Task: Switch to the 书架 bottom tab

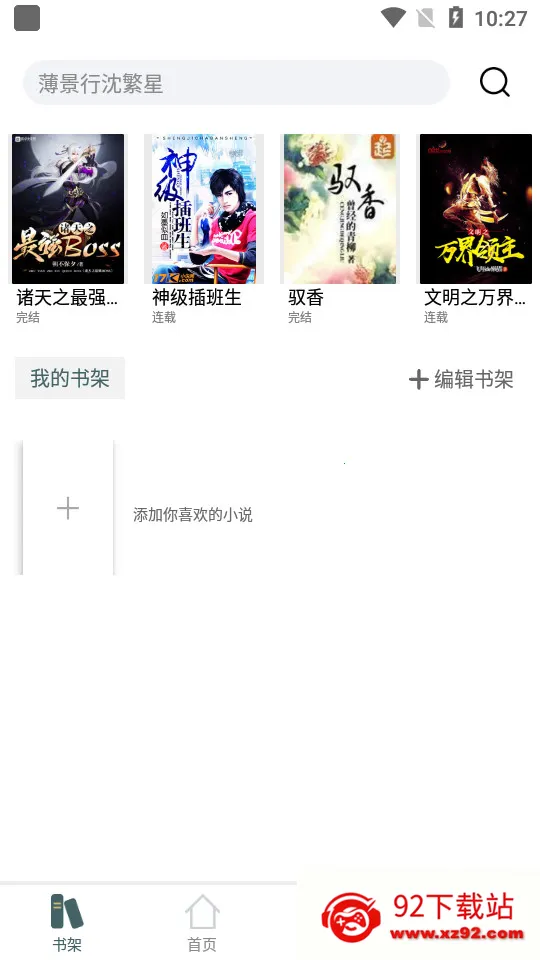Action: (67, 923)
